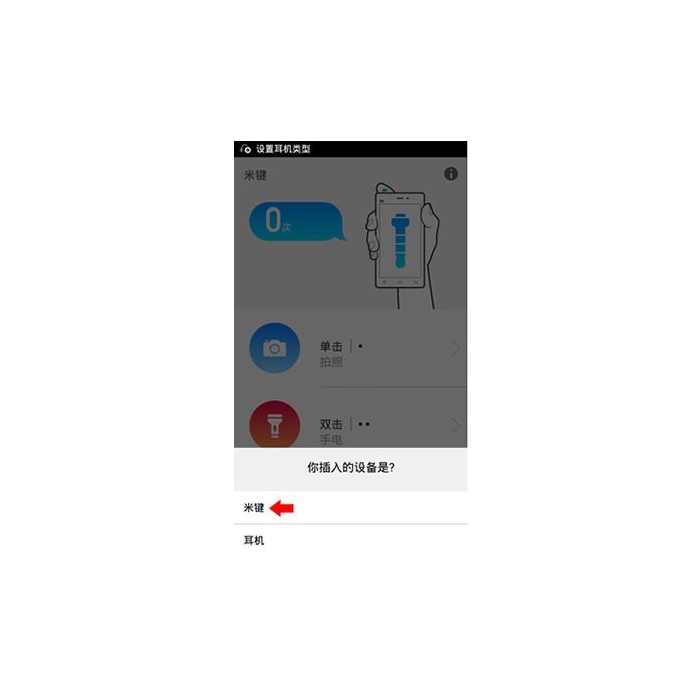Screen dimensions: 700x700
Task: Select 米键 as the inserted device
Action: click(x=255, y=508)
